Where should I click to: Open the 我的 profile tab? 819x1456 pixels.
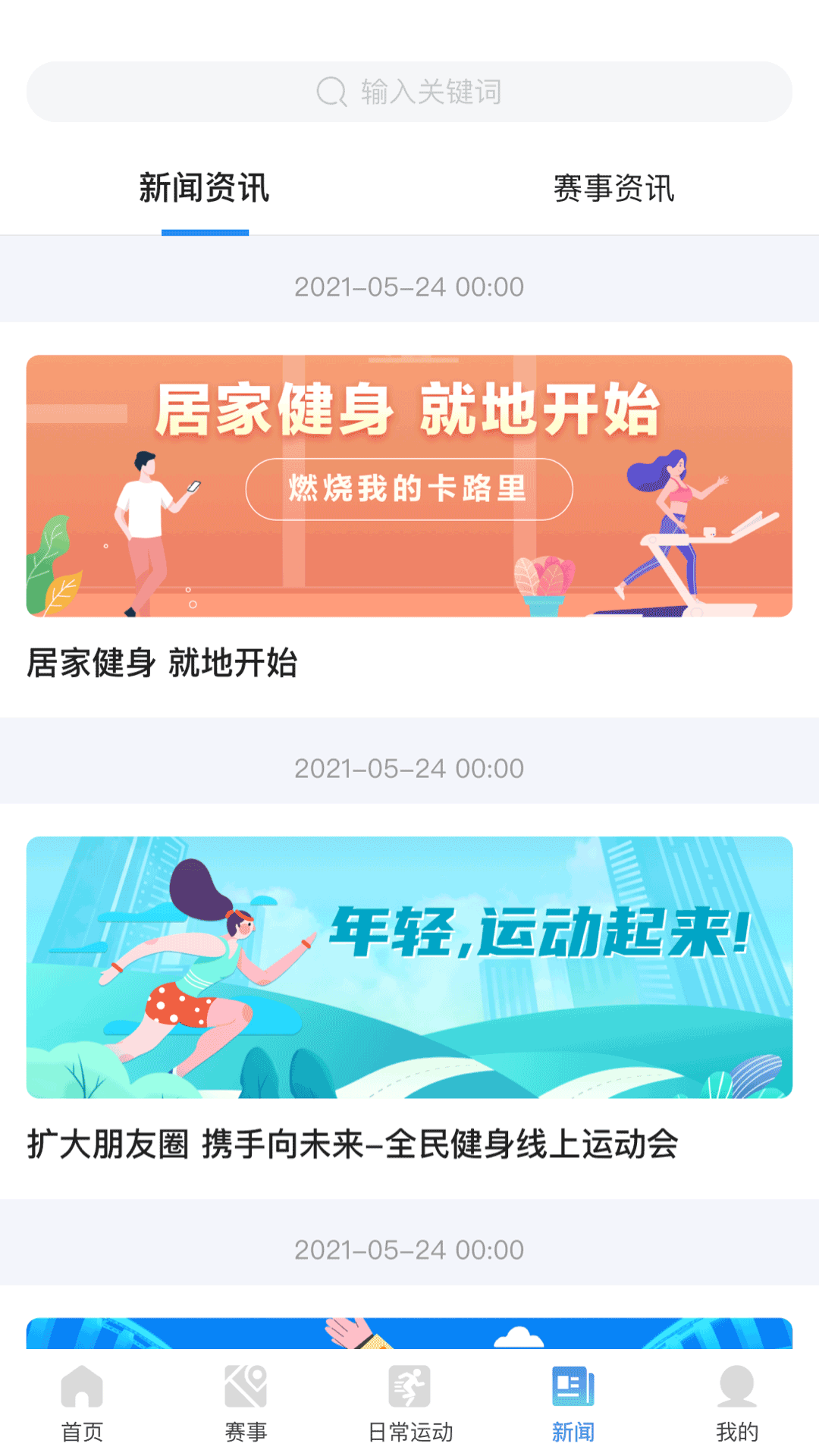tap(737, 1403)
